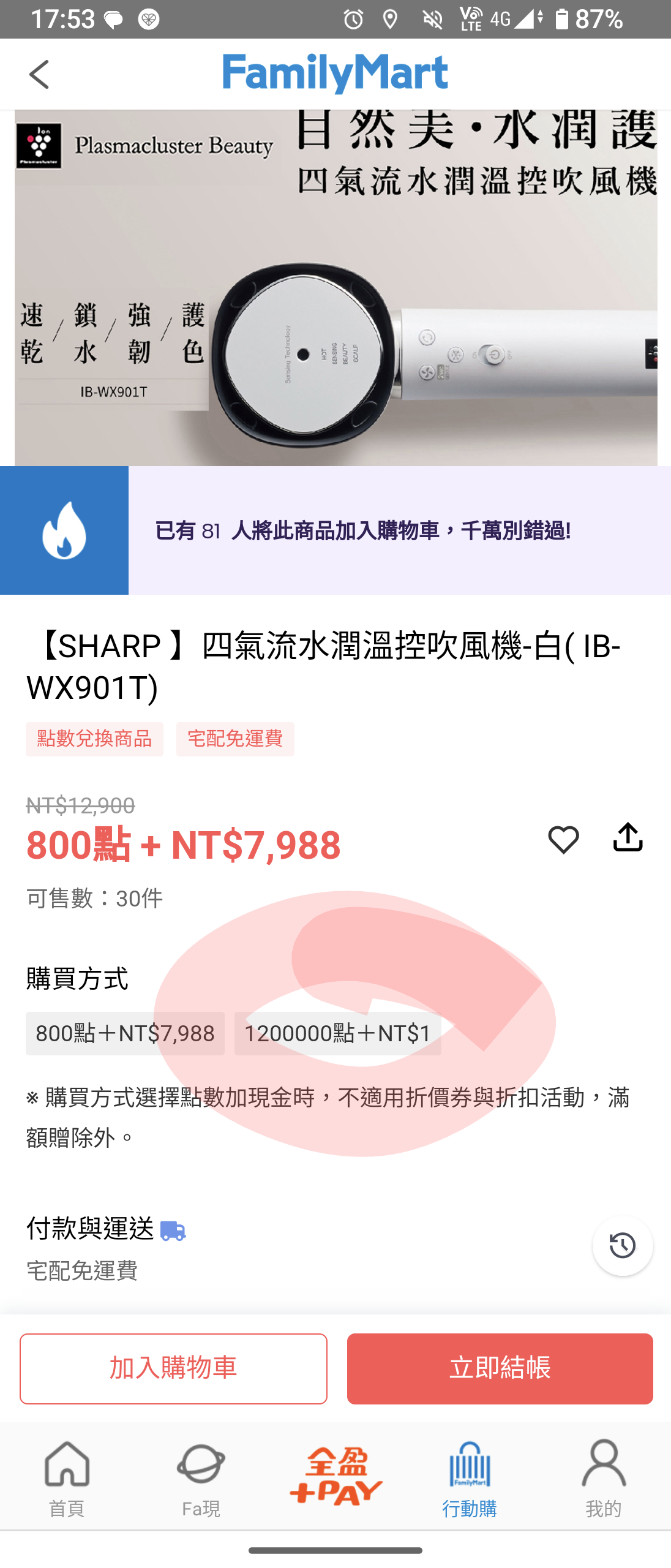Switch to the Fa現 tab
Screen dimensions: 671x1568
[x=201, y=1477]
